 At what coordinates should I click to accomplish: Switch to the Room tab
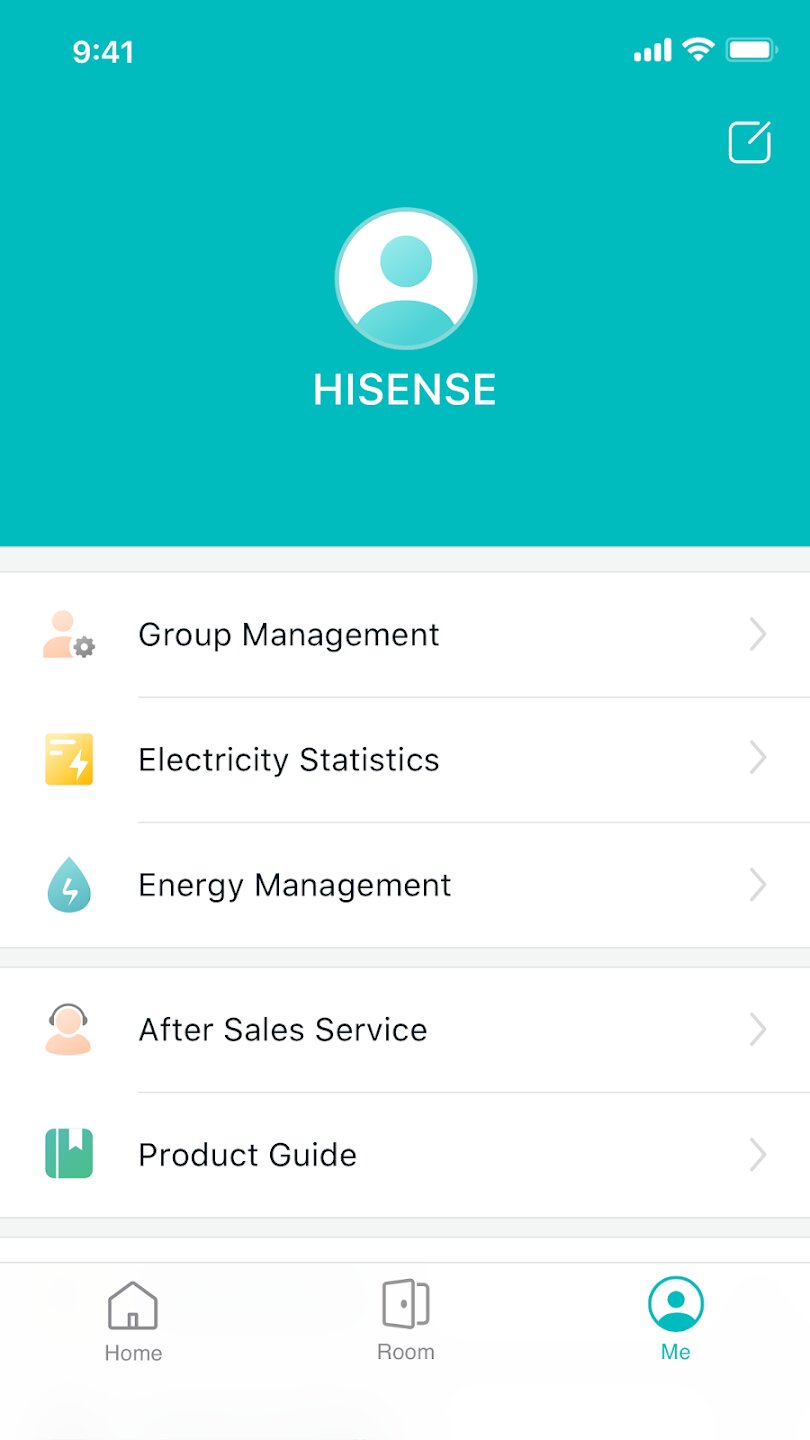[405, 1322]
